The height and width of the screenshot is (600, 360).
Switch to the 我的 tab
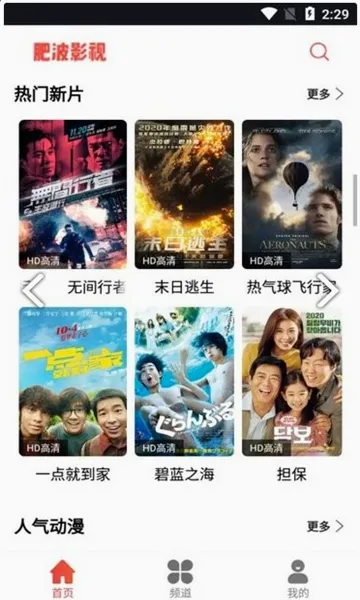coord(298,578)
